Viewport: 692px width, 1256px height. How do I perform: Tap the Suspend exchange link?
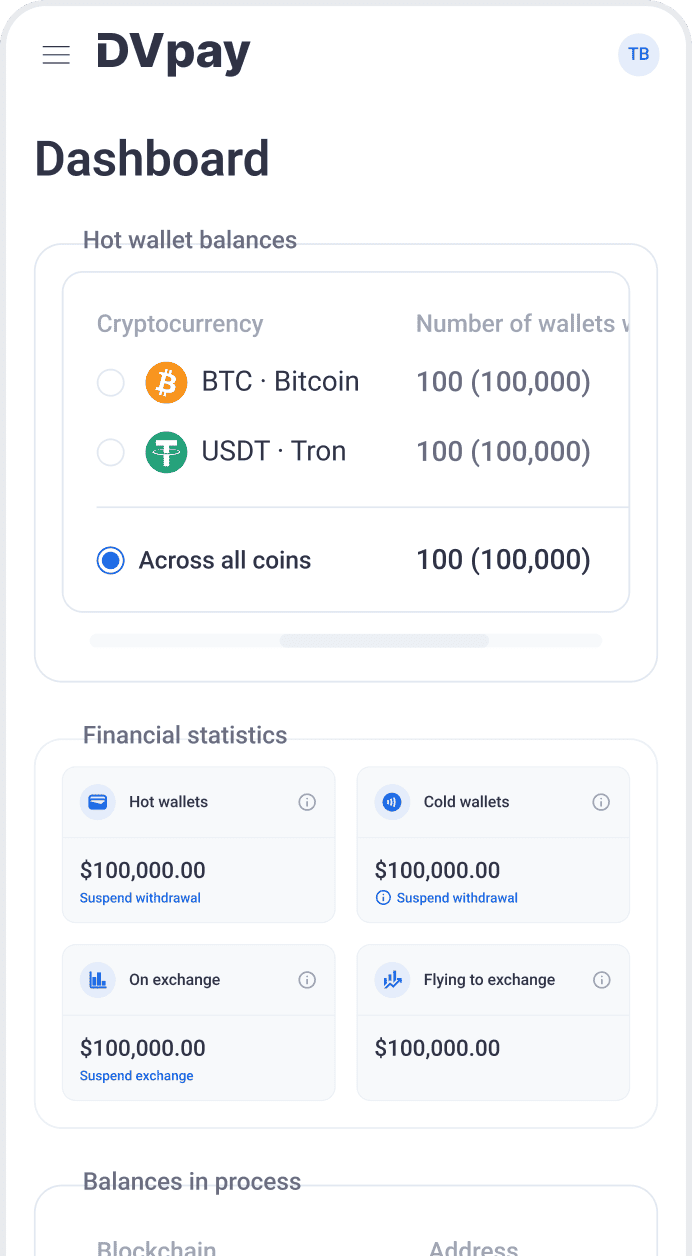137,1076
